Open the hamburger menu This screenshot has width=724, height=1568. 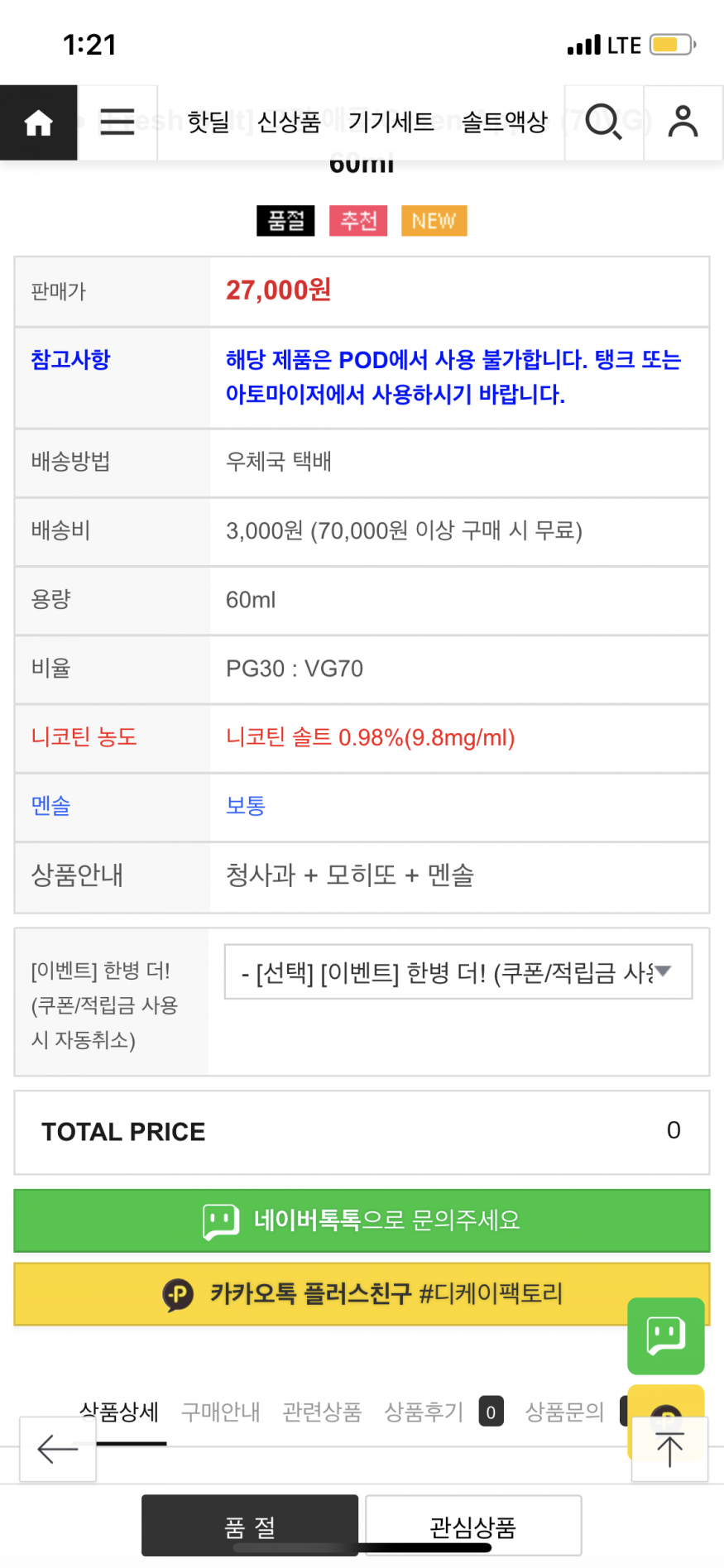pos(117,122)
